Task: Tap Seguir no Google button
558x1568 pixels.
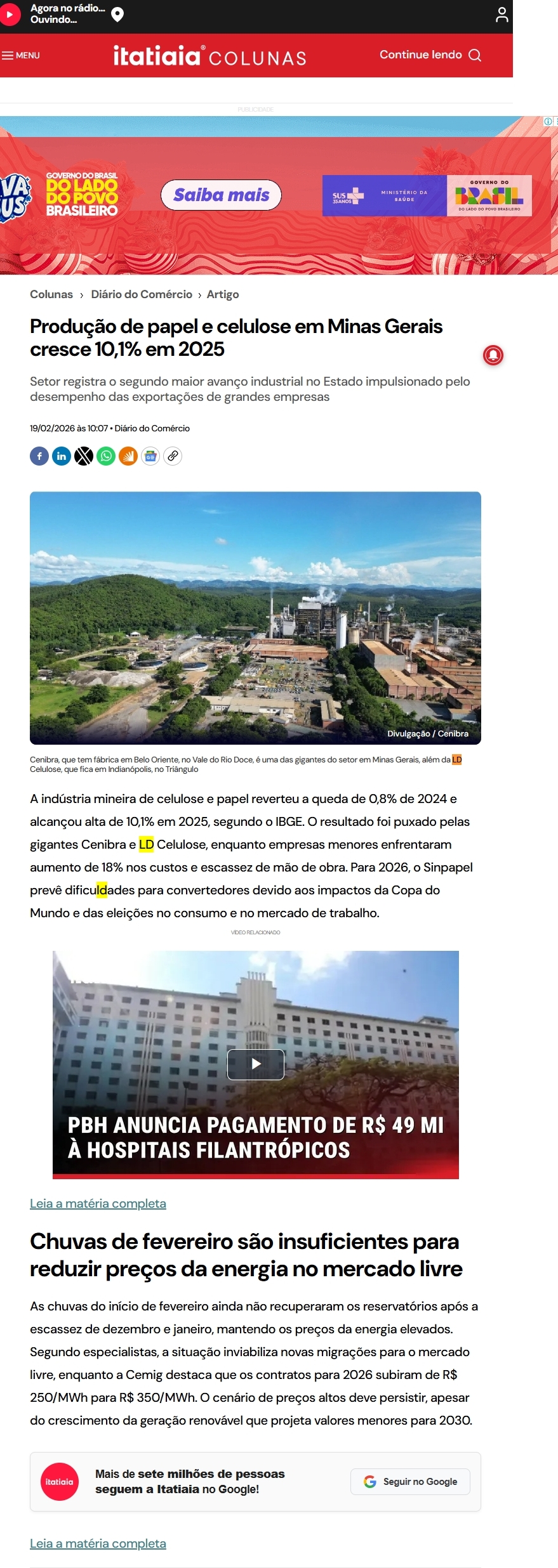Action: coord(410,1482)
